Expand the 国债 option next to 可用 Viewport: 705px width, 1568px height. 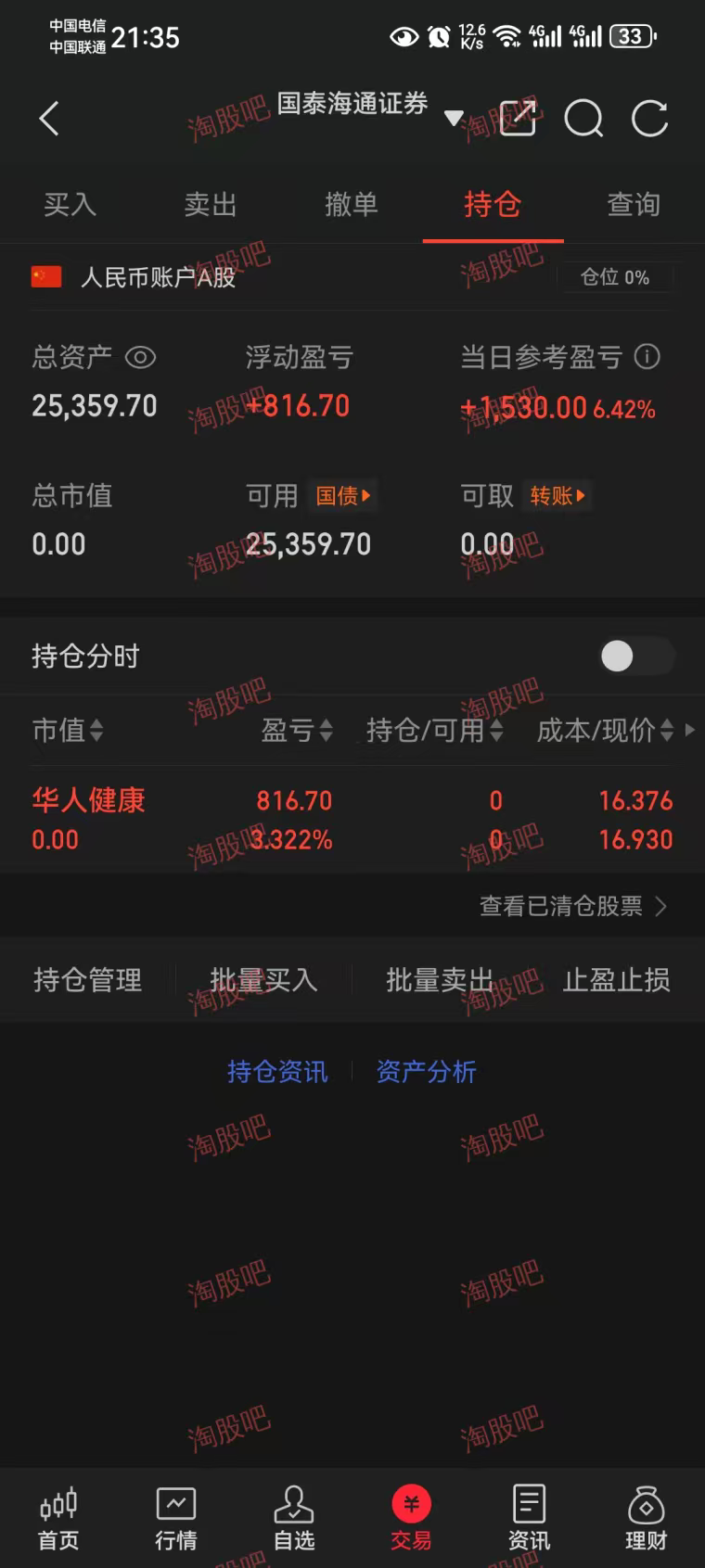click(x=341, y=496)
